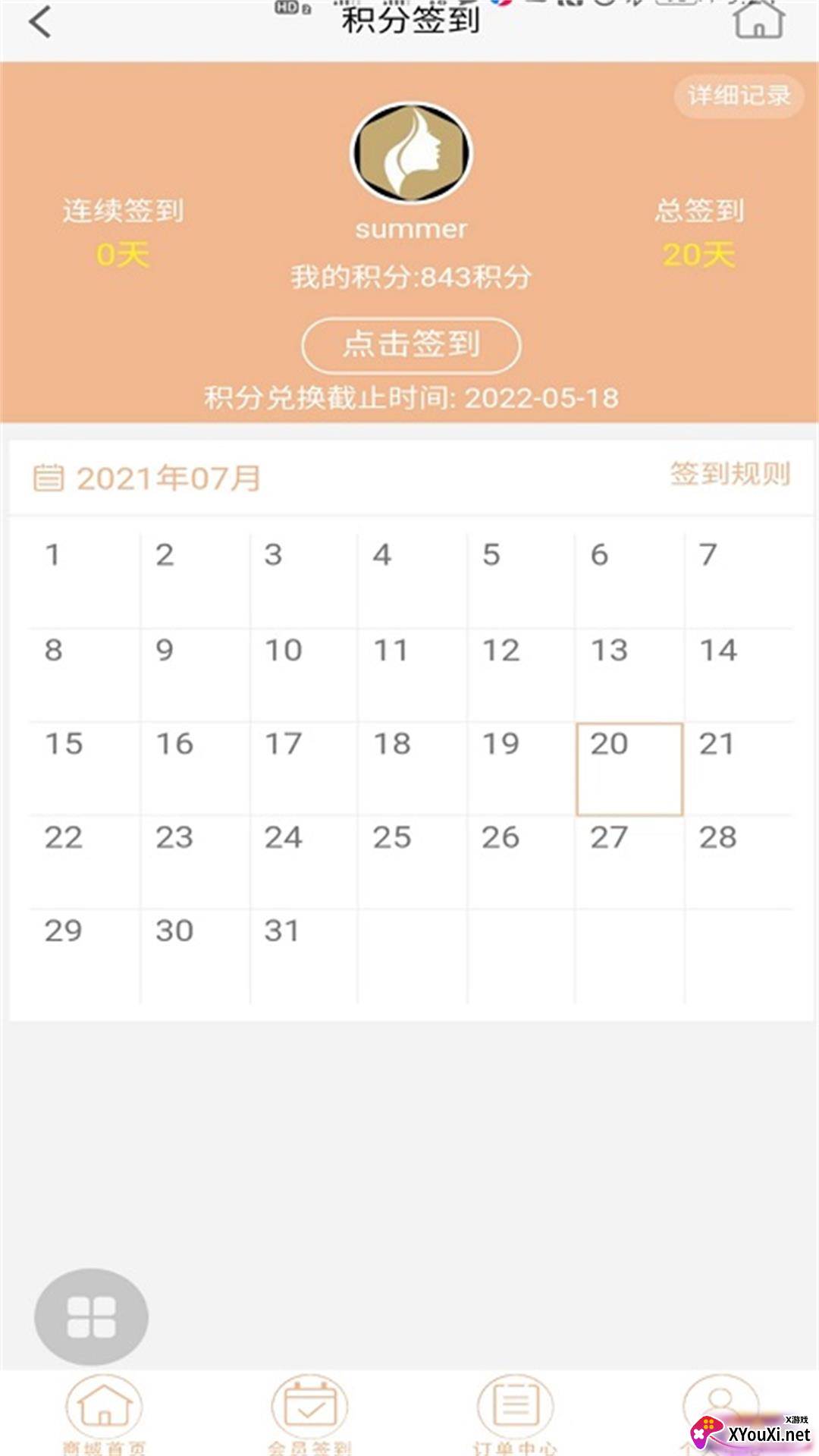The width and height of the screenshot is (819, 1456).
Task: Tap the summer profile avatar
Action: (411, 153)
